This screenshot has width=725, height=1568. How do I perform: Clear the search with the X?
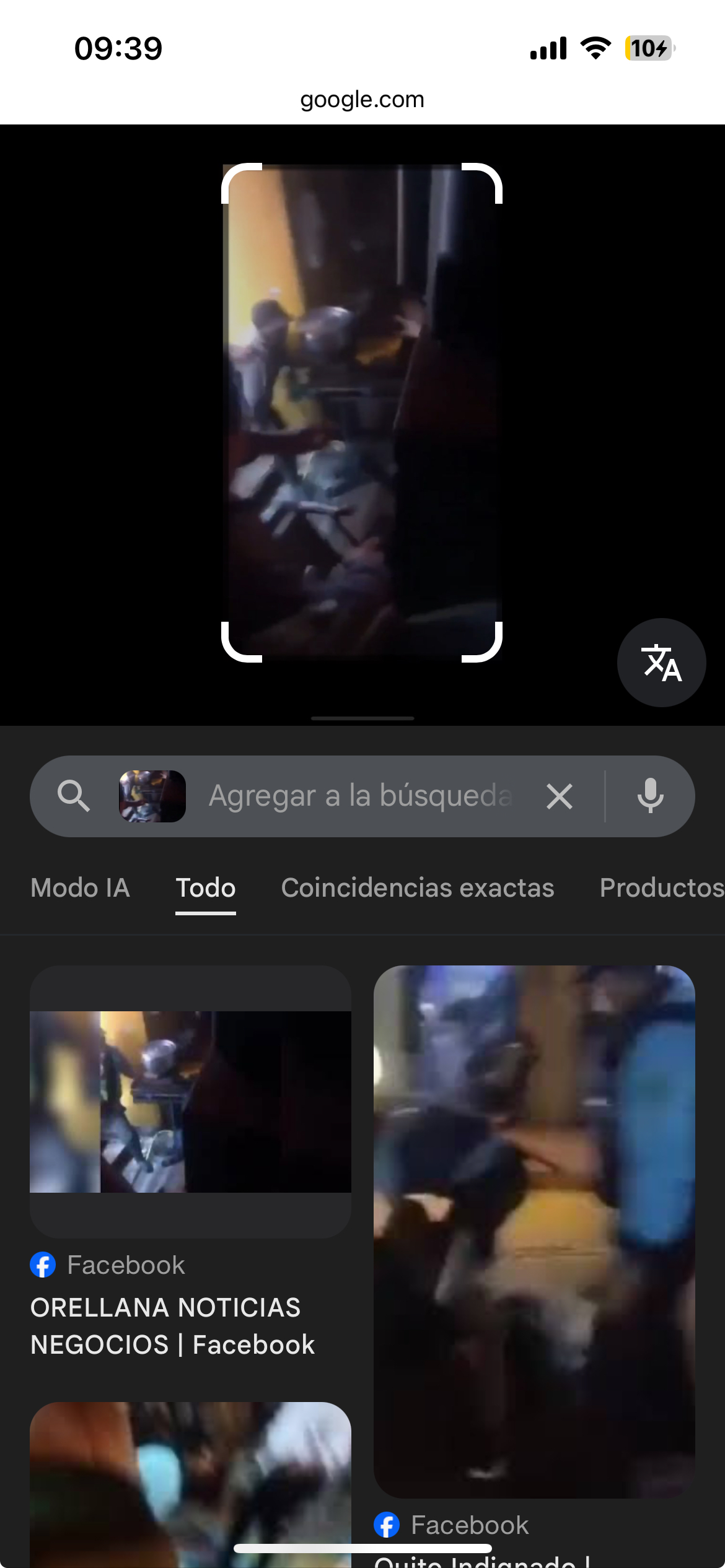[x=559, y=796]
